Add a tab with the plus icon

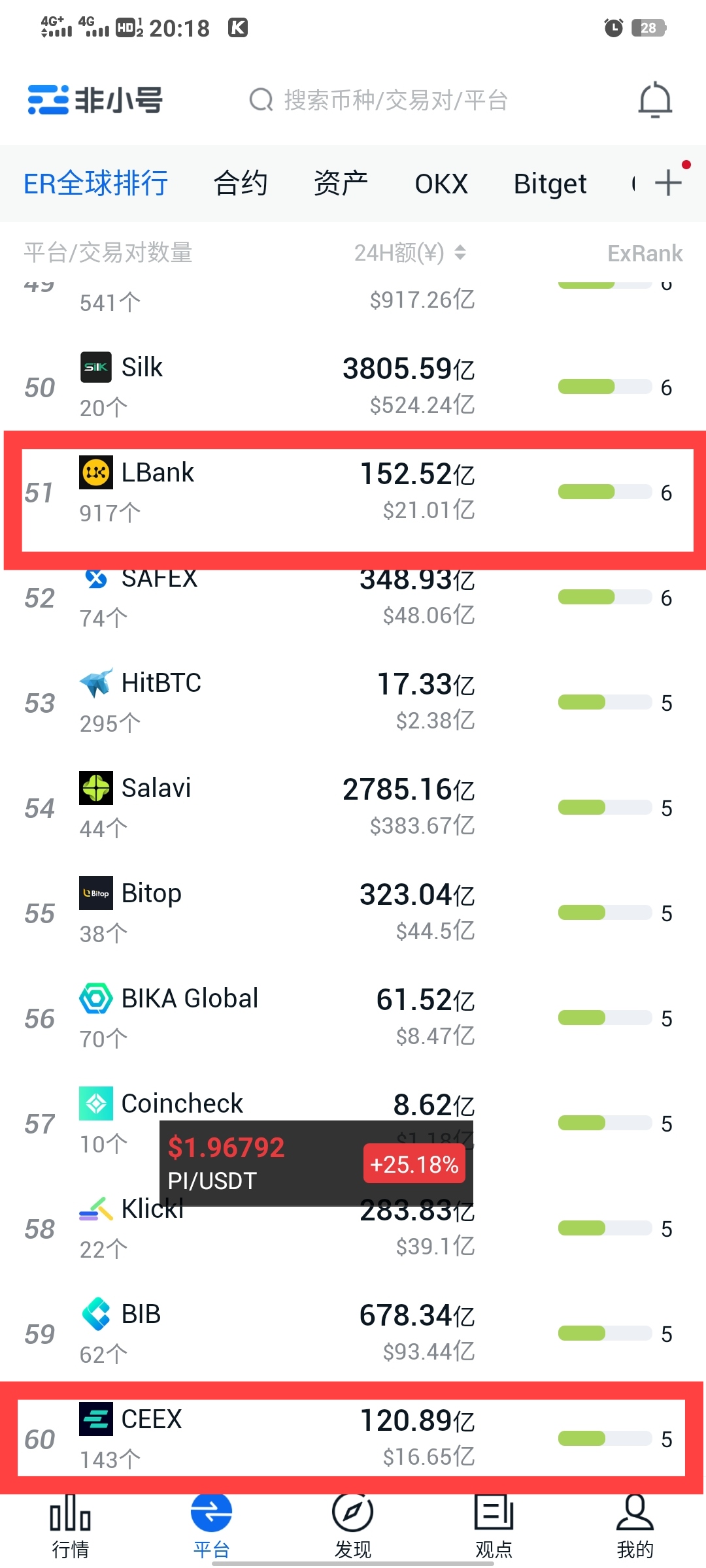(x=668, y=183)
